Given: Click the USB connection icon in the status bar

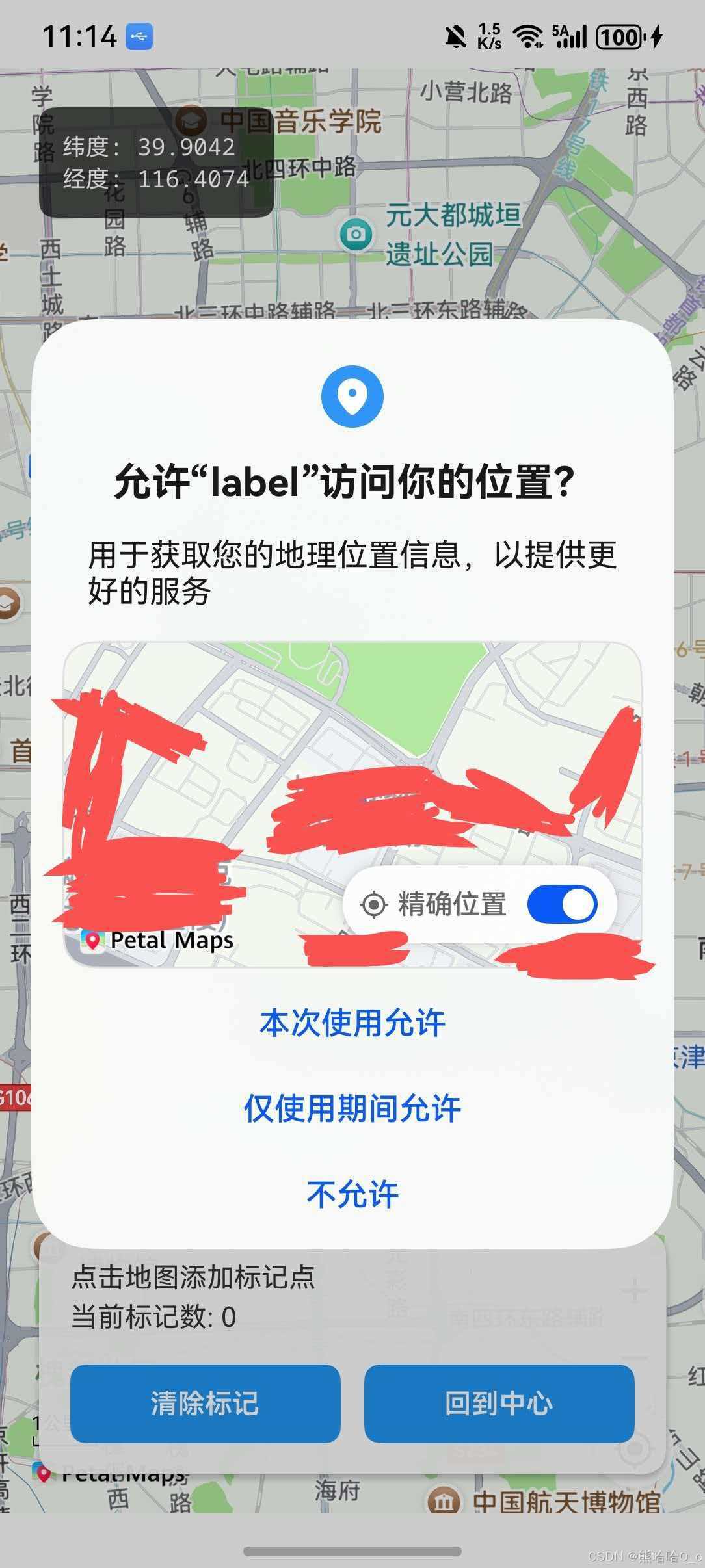Looking at the screenshot, I should click(x=139, y=38).
